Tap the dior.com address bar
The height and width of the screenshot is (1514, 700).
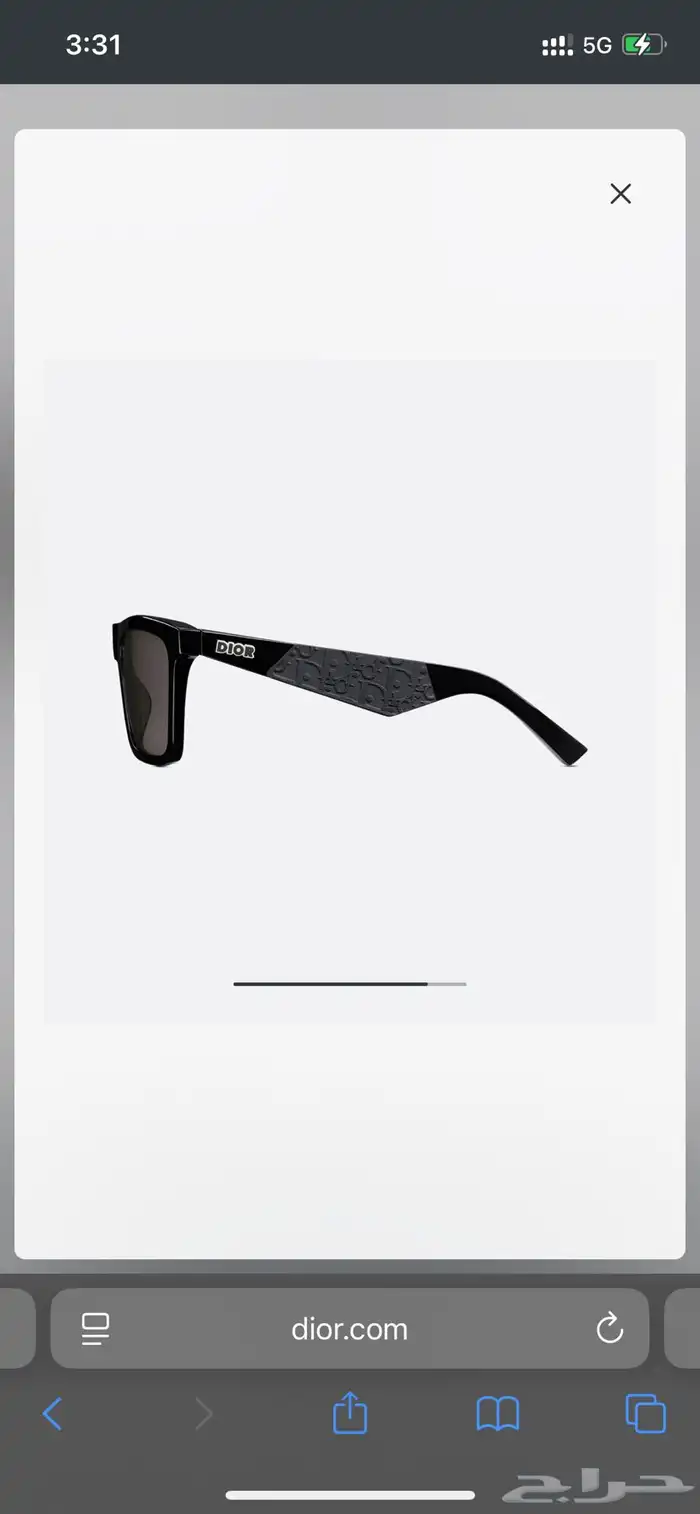[x=349, y=1329]
